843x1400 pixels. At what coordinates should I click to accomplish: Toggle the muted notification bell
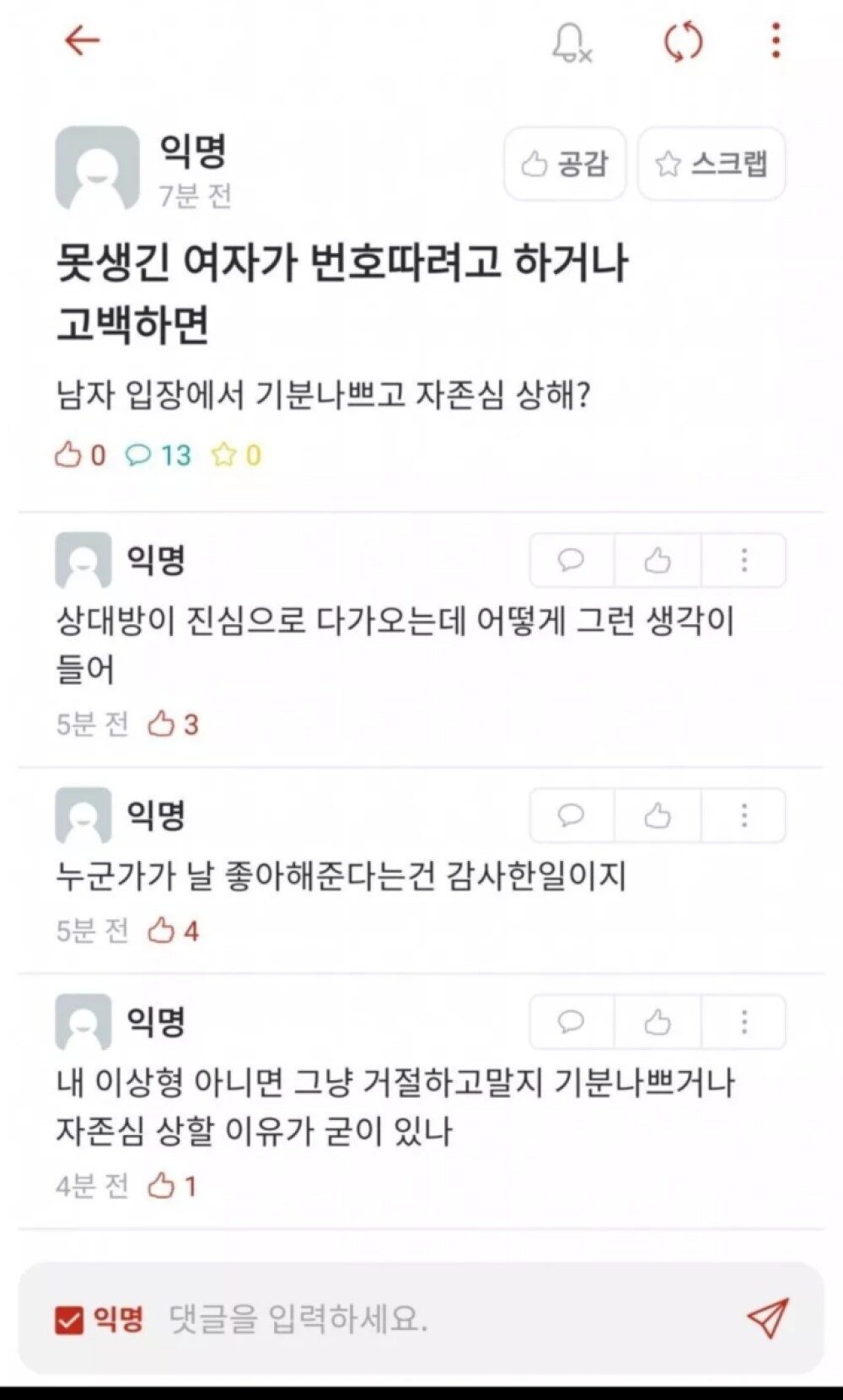[572, 42]
